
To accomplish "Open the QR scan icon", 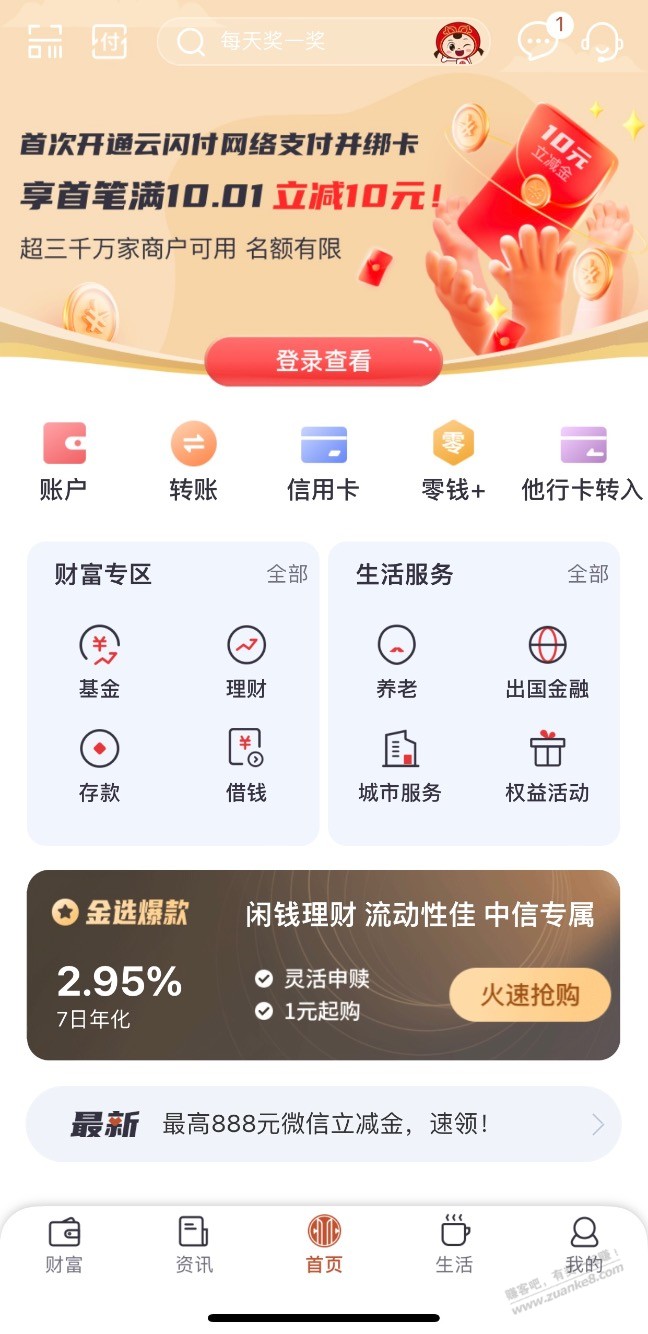I will pyautogui.click(x=45, y=41).
